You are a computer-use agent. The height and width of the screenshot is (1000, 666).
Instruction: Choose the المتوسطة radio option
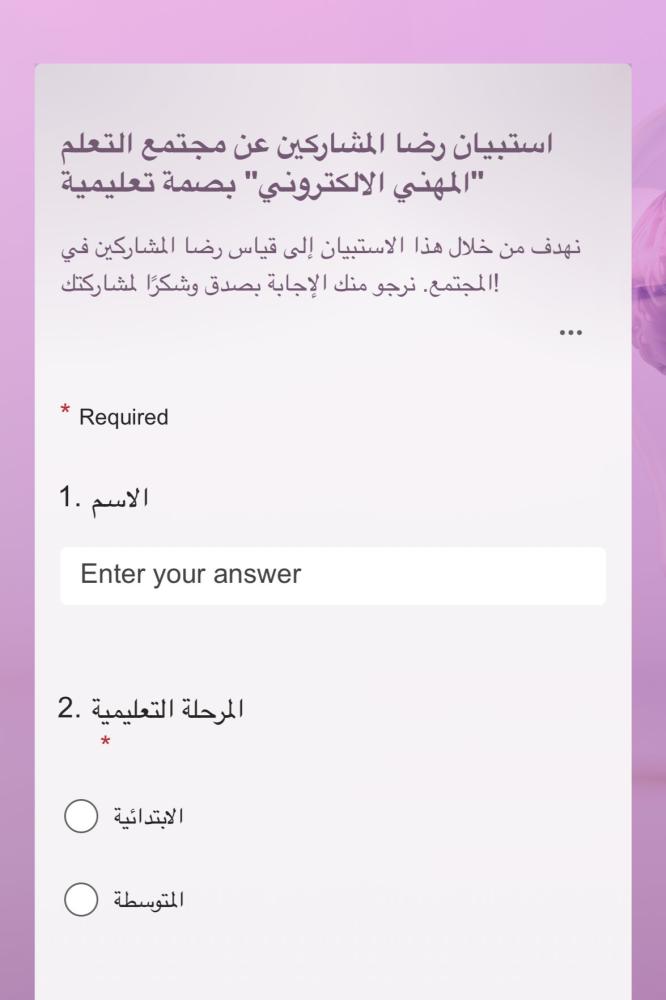point(81,899)
